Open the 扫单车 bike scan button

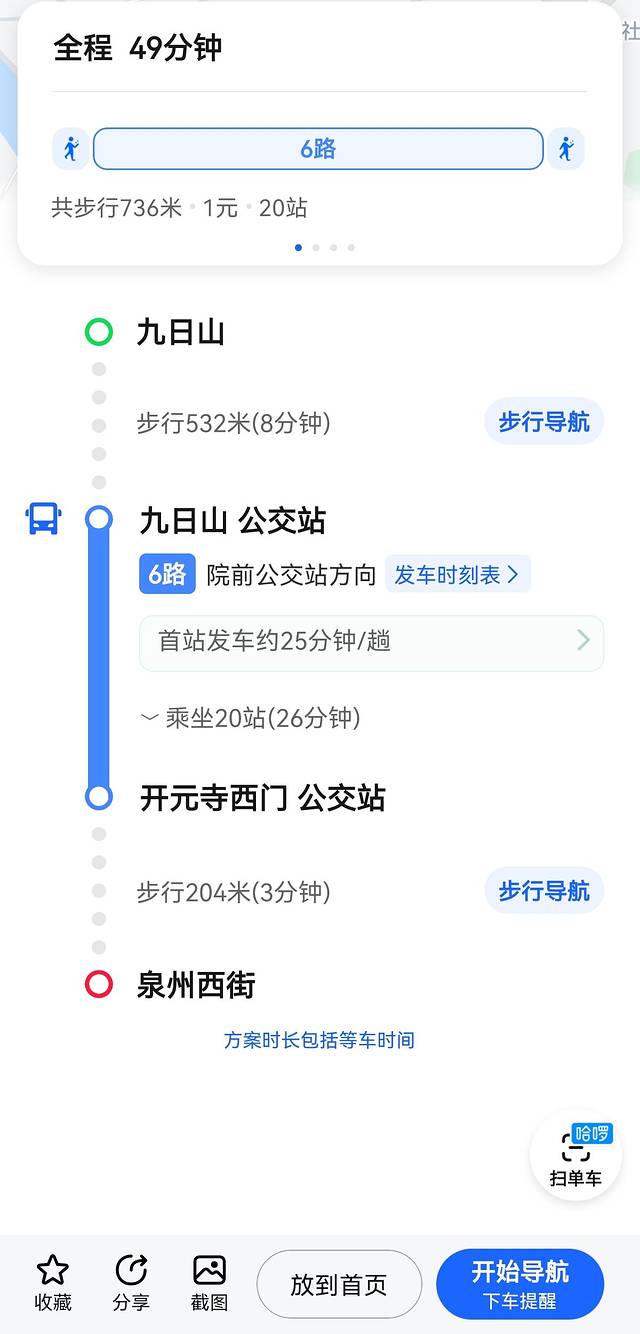click(576, 1157)
